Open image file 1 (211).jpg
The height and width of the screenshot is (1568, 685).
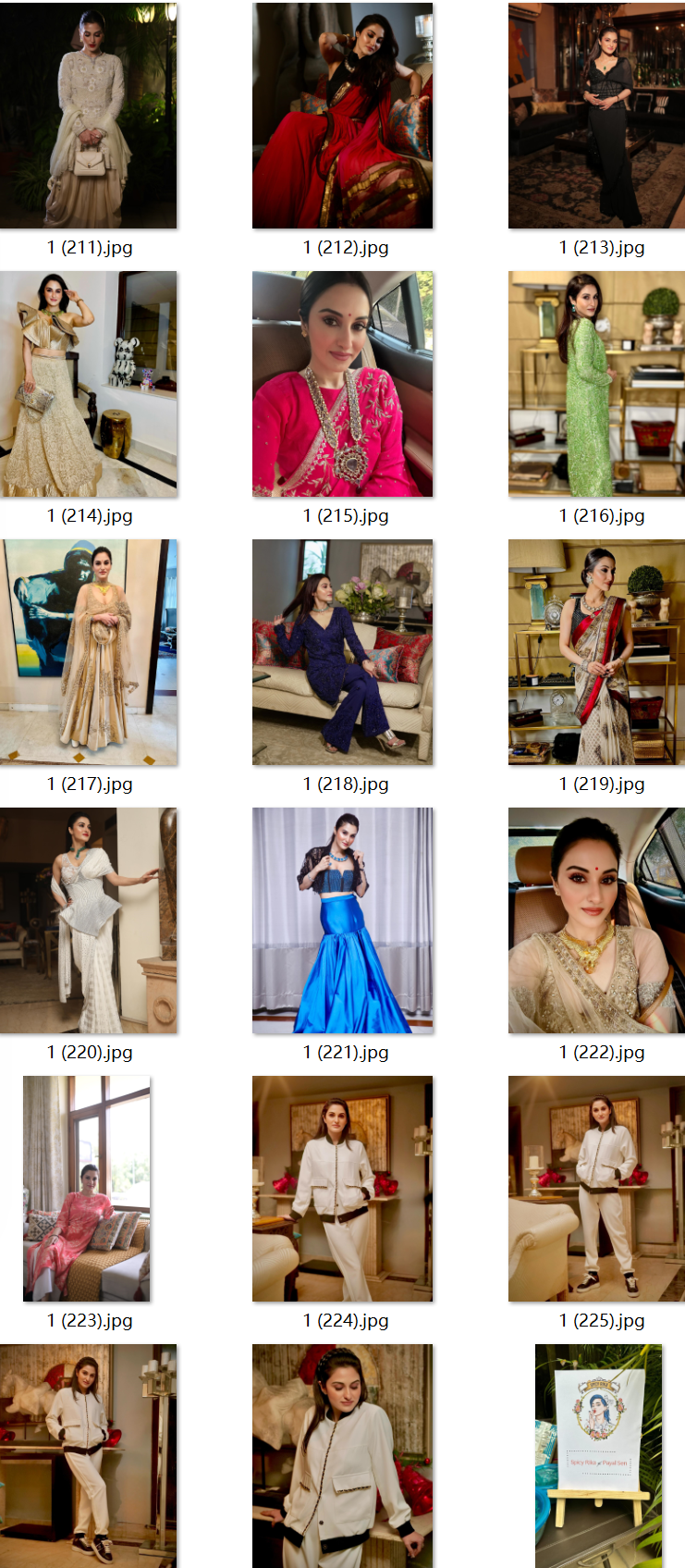(x=89, y=116)
